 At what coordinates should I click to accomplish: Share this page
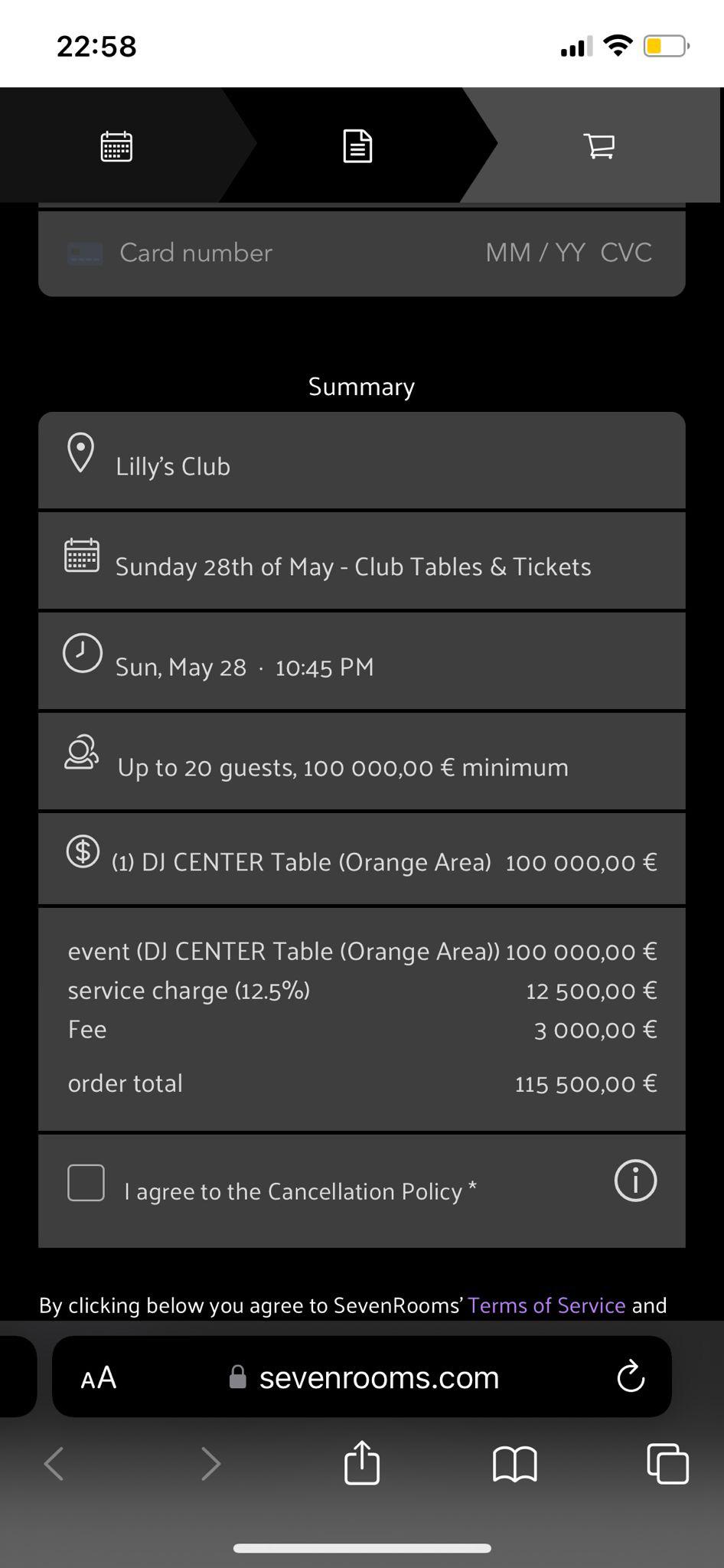tap(362, 1463)
